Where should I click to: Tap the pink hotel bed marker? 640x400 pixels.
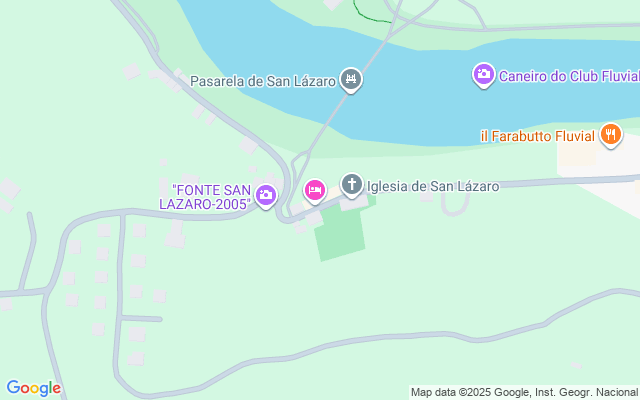click(x=315, y=190)
